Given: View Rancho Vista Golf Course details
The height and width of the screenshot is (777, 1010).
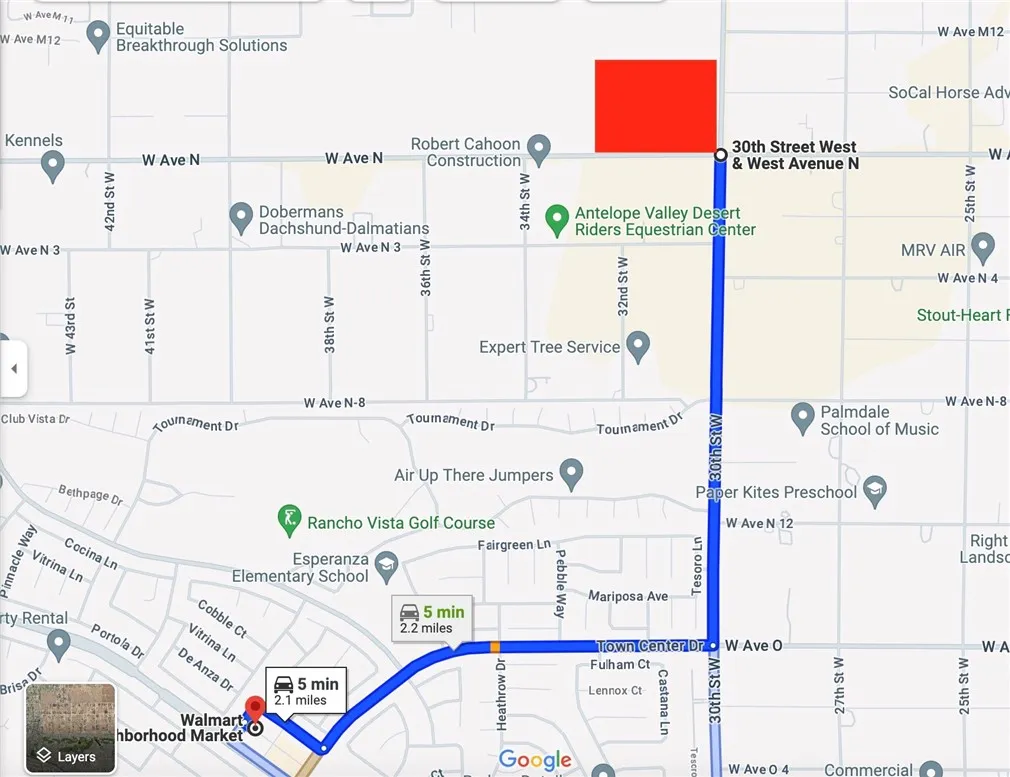Looking at the screenshot, I should tap(289, 520).
